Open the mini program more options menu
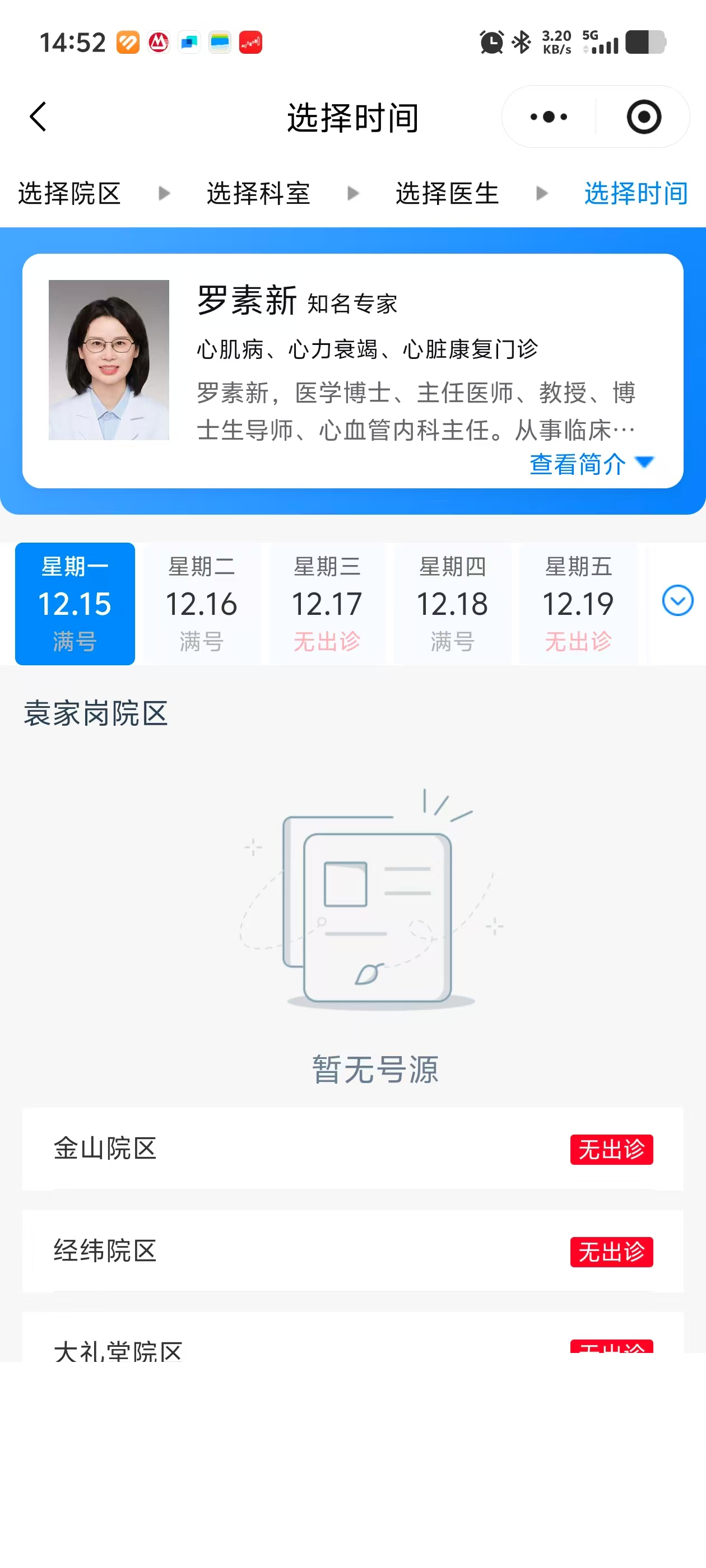706x1568 pixels. click(548, 117)
